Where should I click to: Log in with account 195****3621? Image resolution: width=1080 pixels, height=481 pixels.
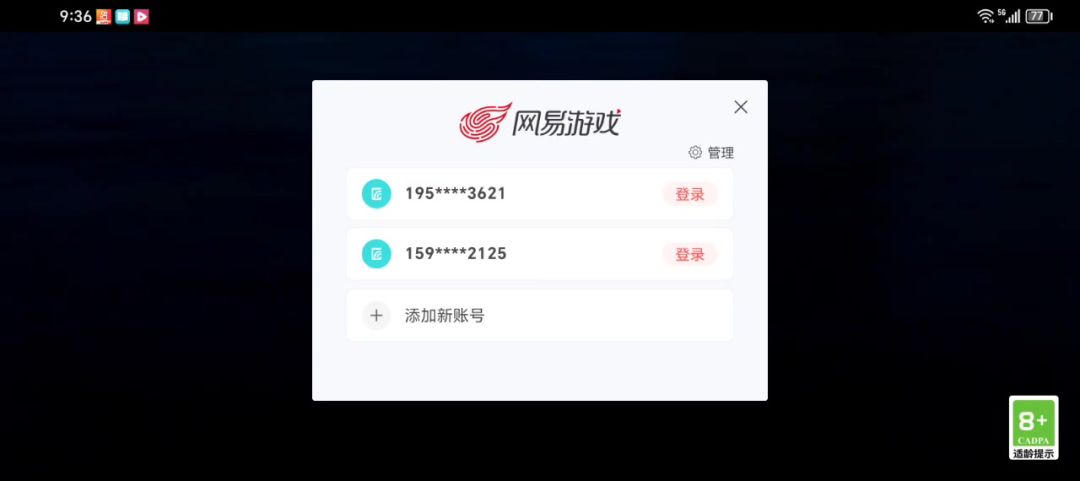point(689,194)
